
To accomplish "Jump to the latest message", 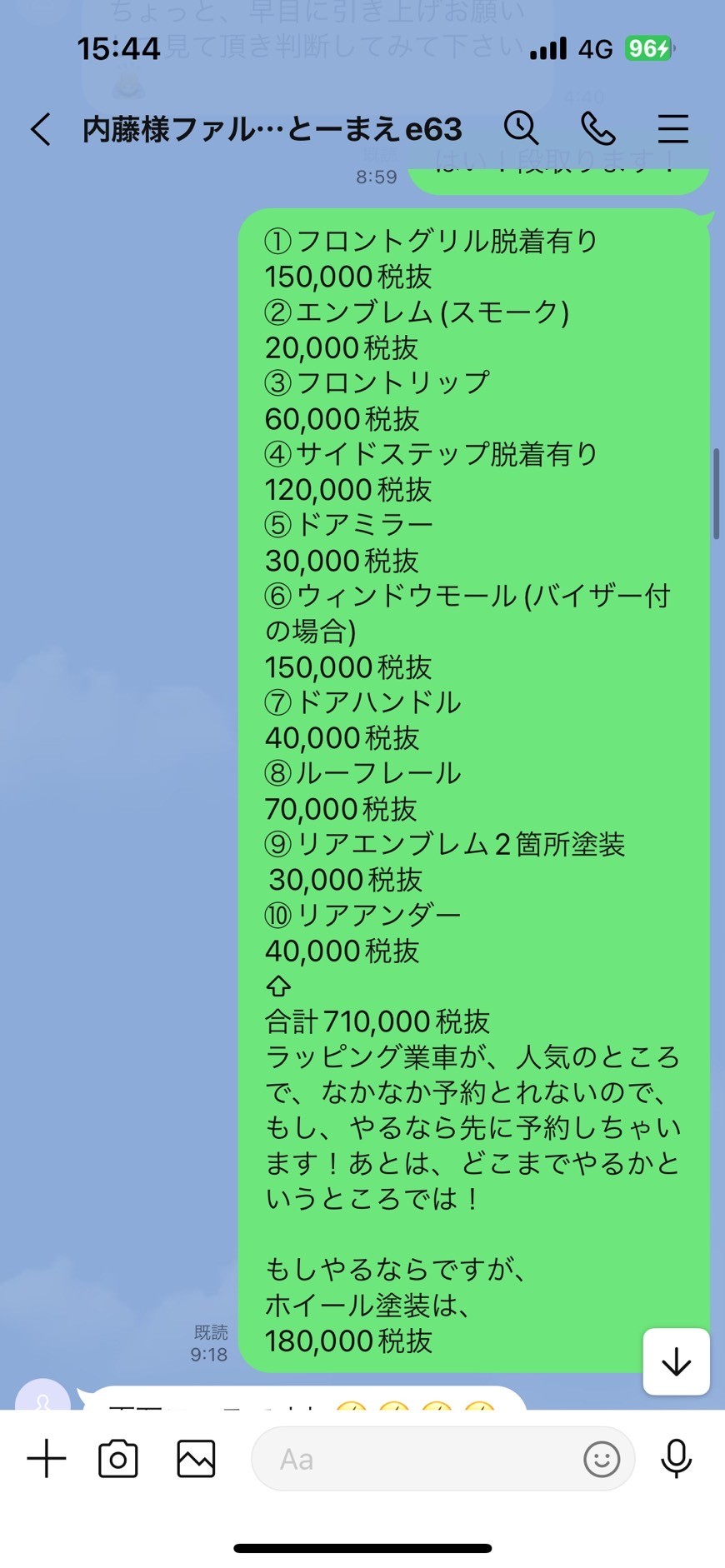I will [x=676, y=1361].
